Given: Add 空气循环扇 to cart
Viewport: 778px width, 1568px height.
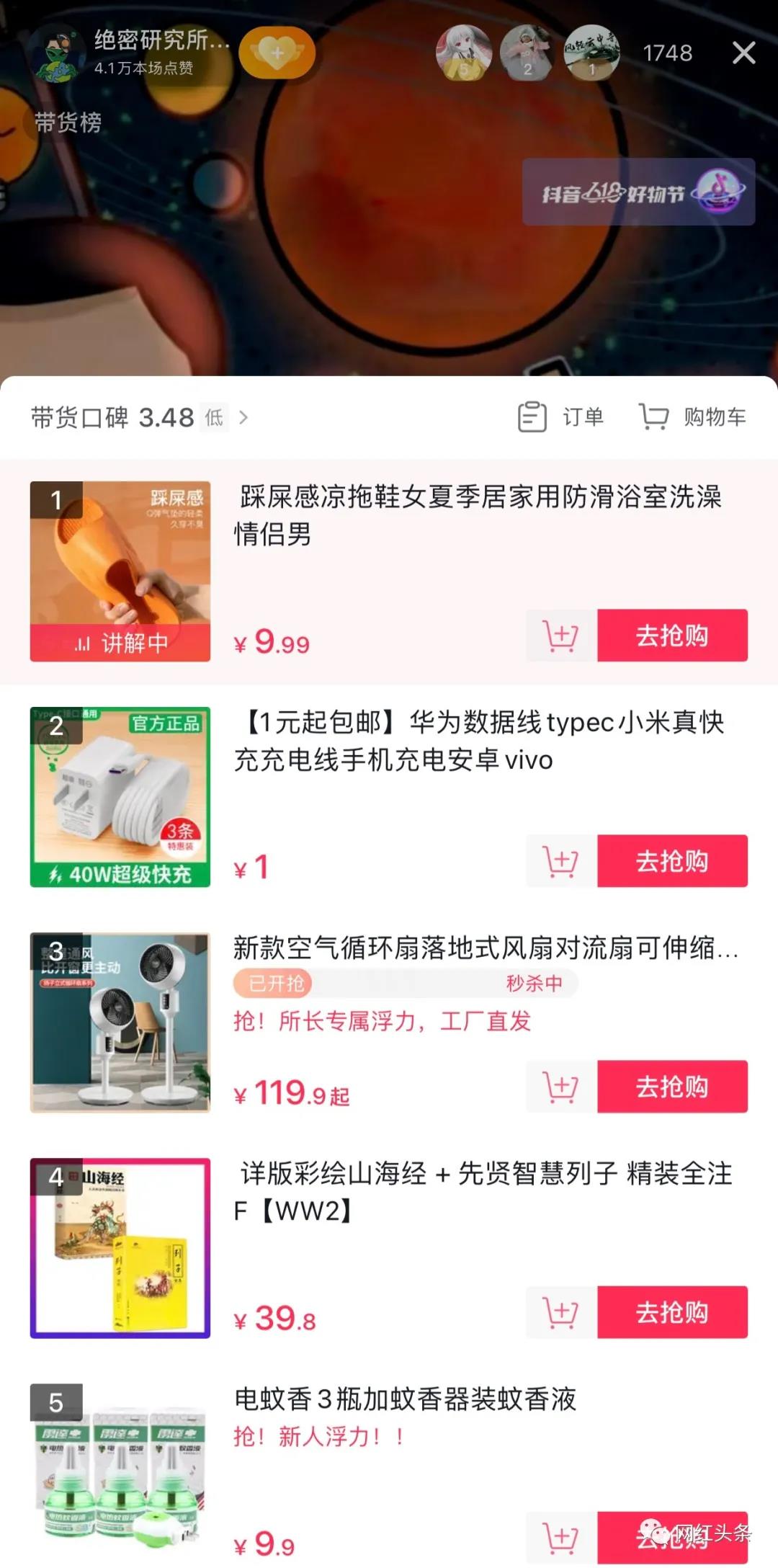Looking at the screenshot, I should click(561, 1087).
